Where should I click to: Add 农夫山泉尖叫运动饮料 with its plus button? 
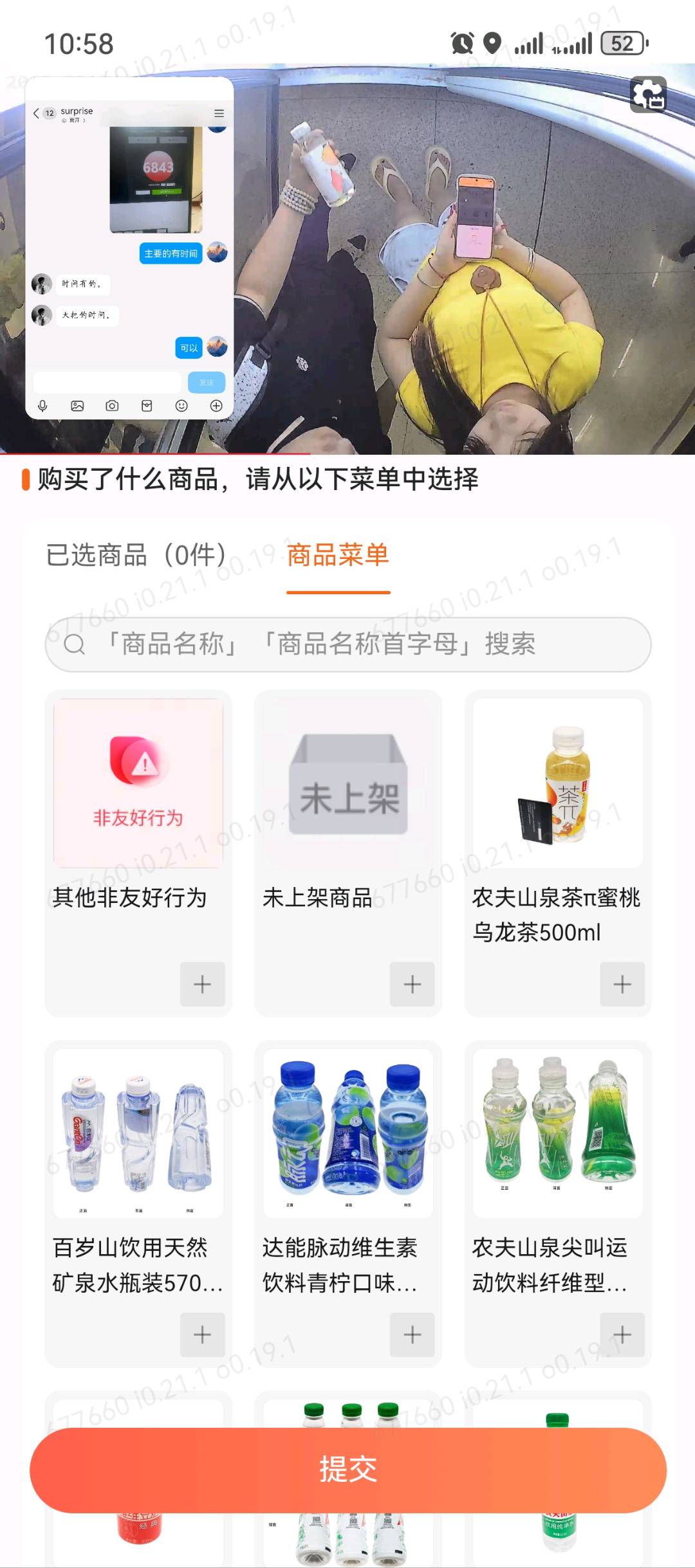click(622, 1335)
